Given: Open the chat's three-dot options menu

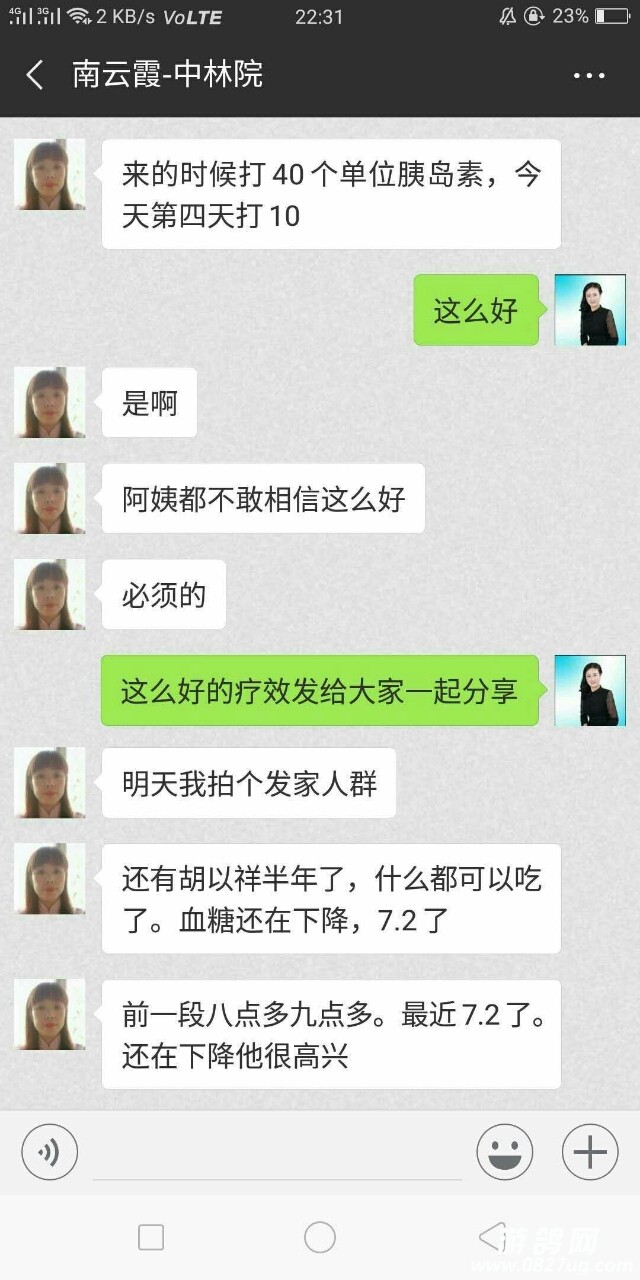Looking at the screenshot, I should (589, 75).
